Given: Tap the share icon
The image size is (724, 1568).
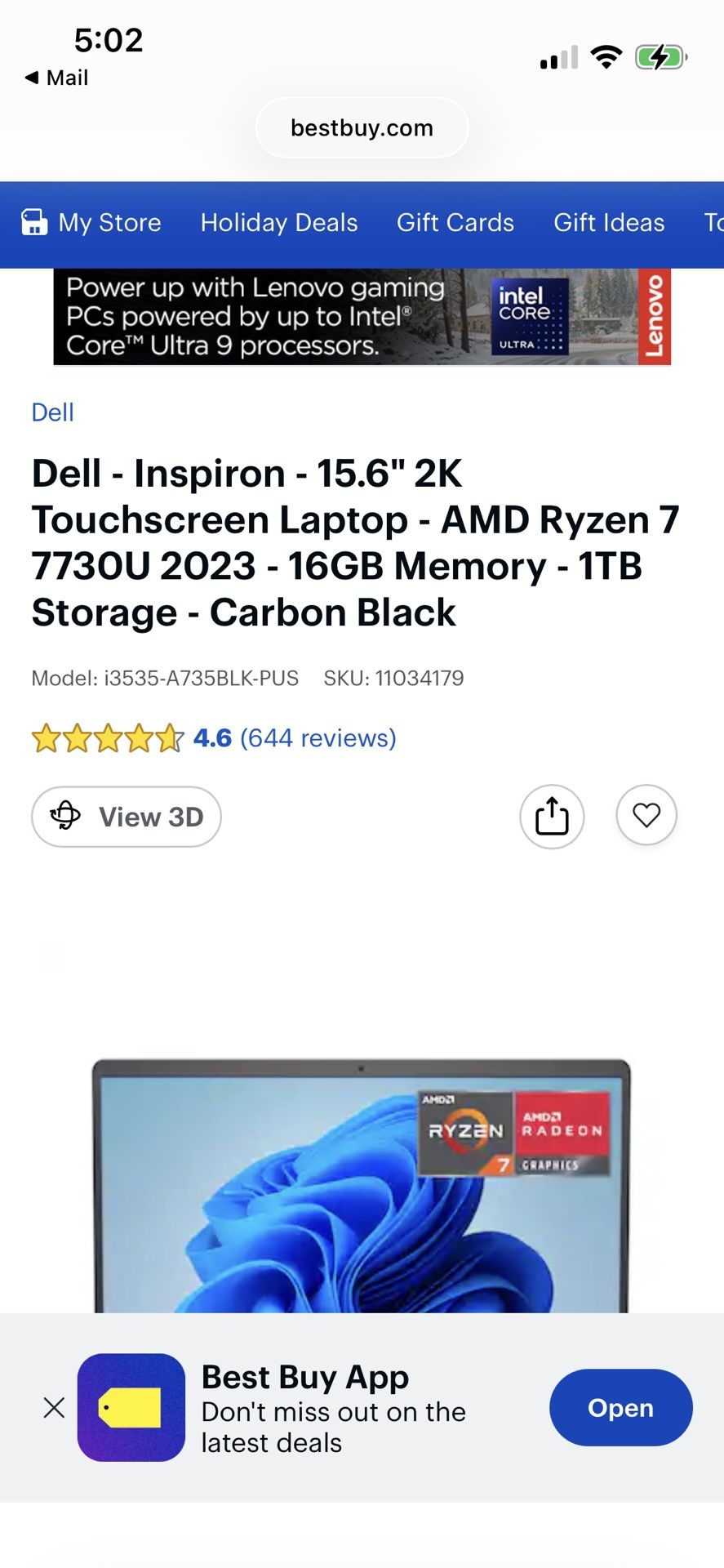Looking at the screenshot, I should click(x=552, y=816).
